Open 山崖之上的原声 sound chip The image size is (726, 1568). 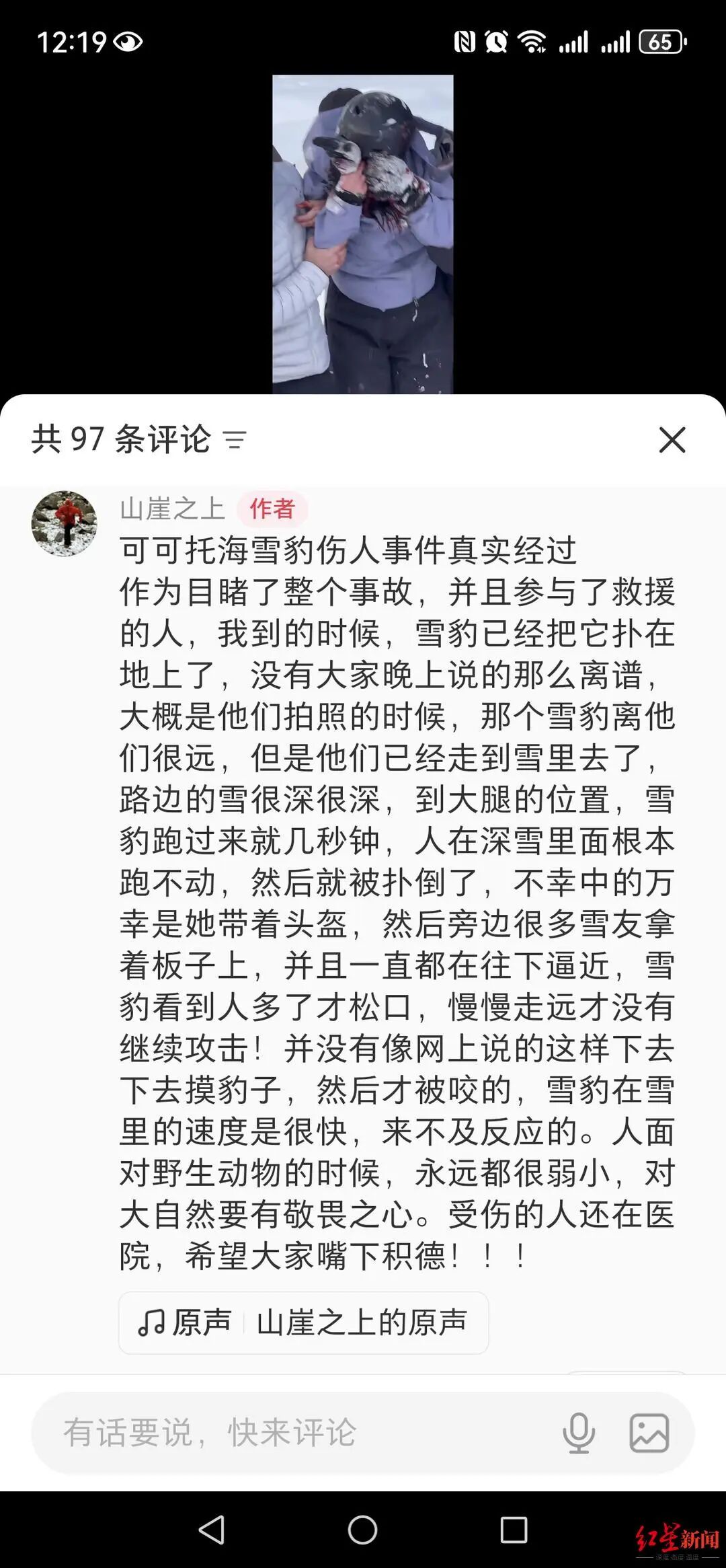click(303, 1322)
